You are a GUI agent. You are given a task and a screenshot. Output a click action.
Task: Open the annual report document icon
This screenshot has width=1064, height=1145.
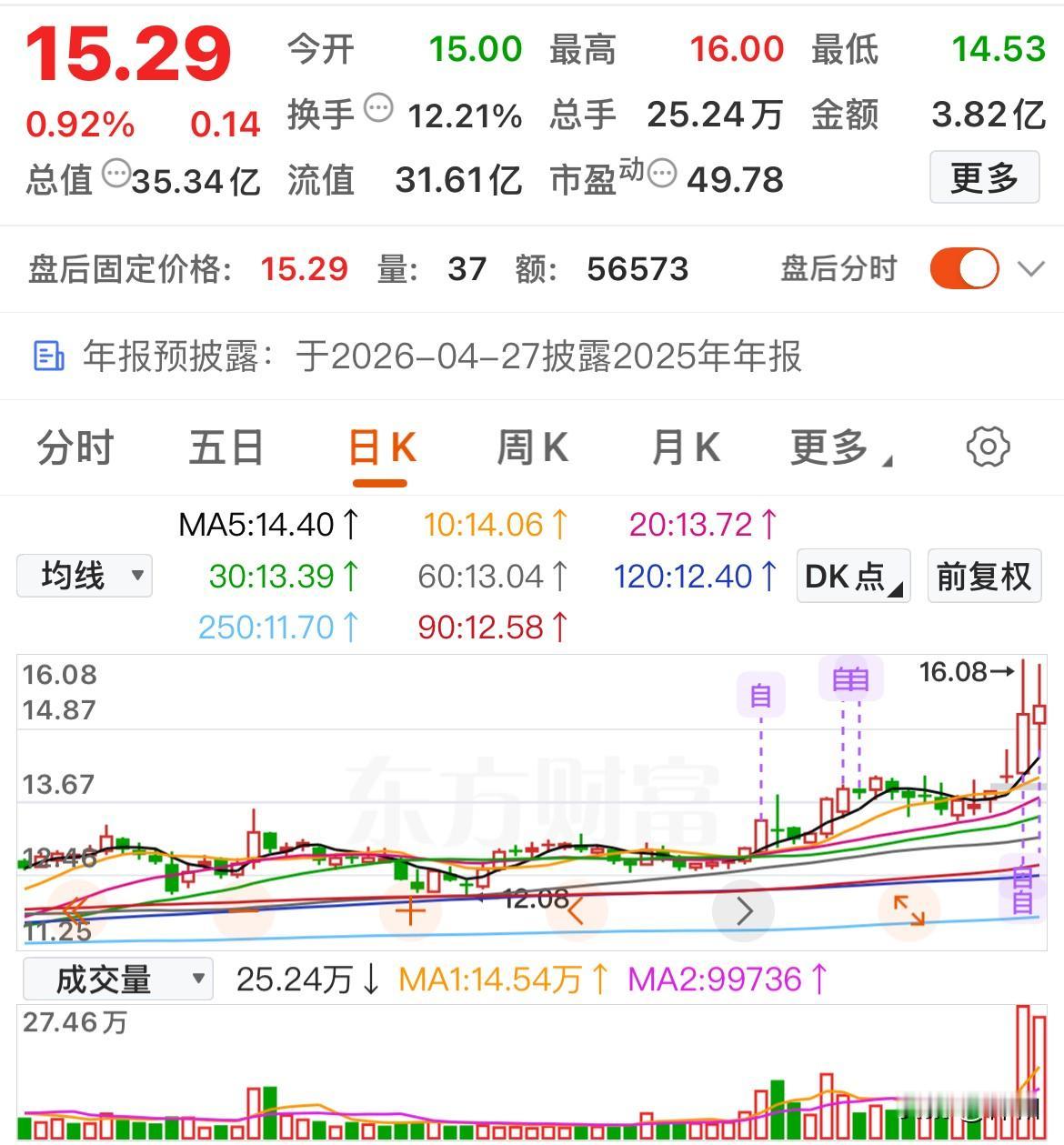coord(50,357)
